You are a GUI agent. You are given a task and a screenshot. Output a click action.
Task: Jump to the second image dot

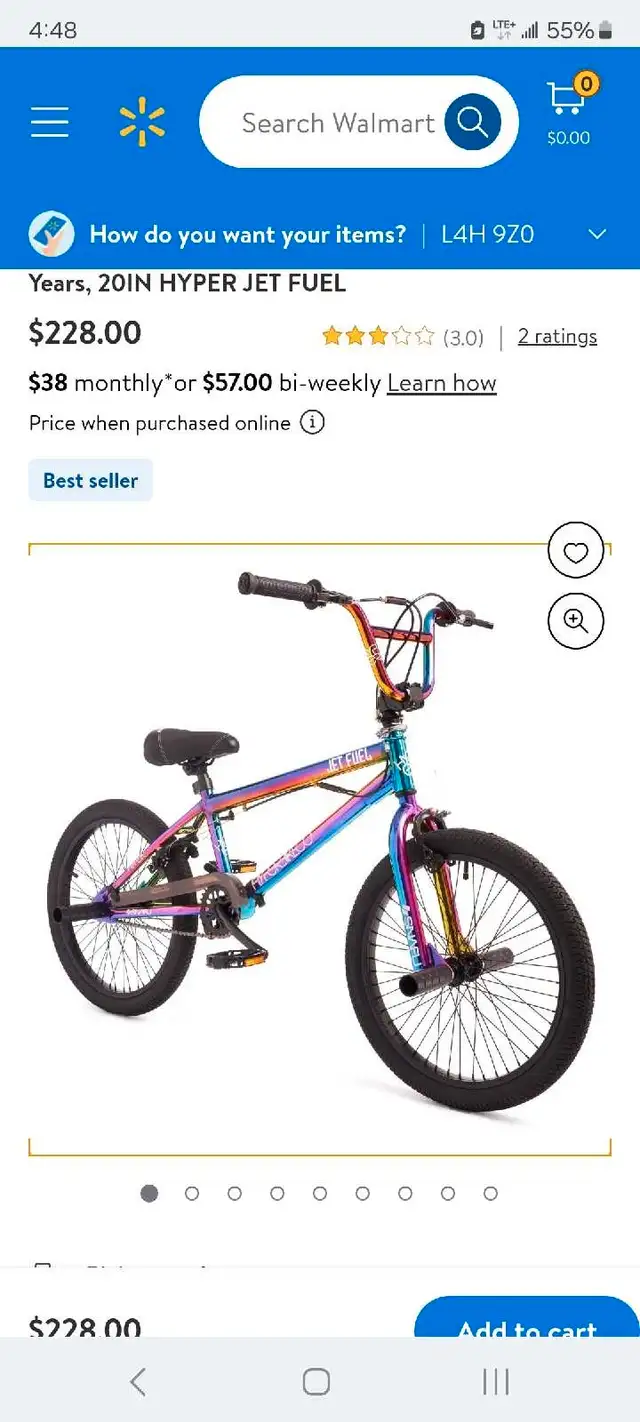192,1193
